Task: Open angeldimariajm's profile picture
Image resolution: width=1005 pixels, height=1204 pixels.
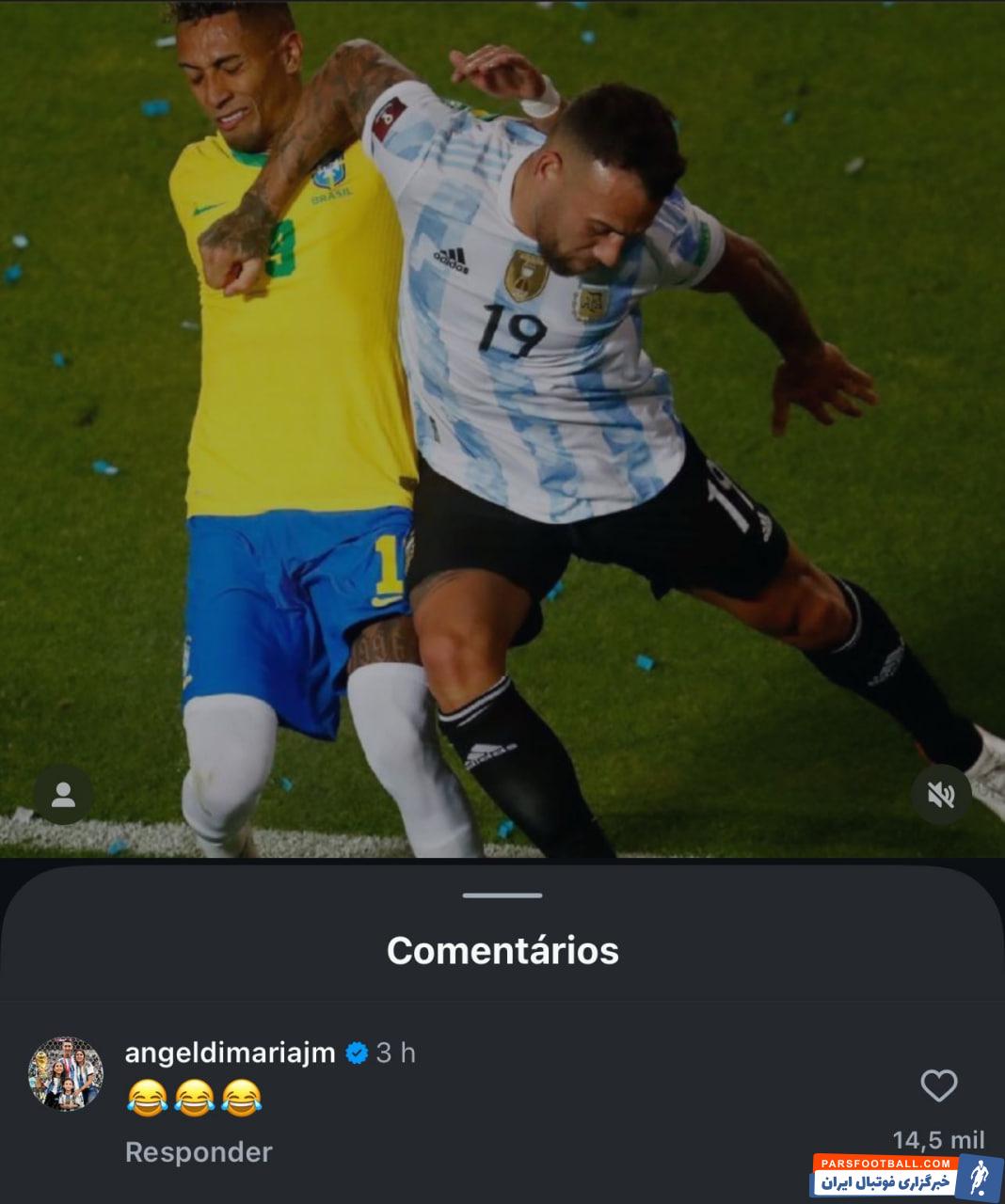Action: pyautogui.click(x=65, y=1074)
